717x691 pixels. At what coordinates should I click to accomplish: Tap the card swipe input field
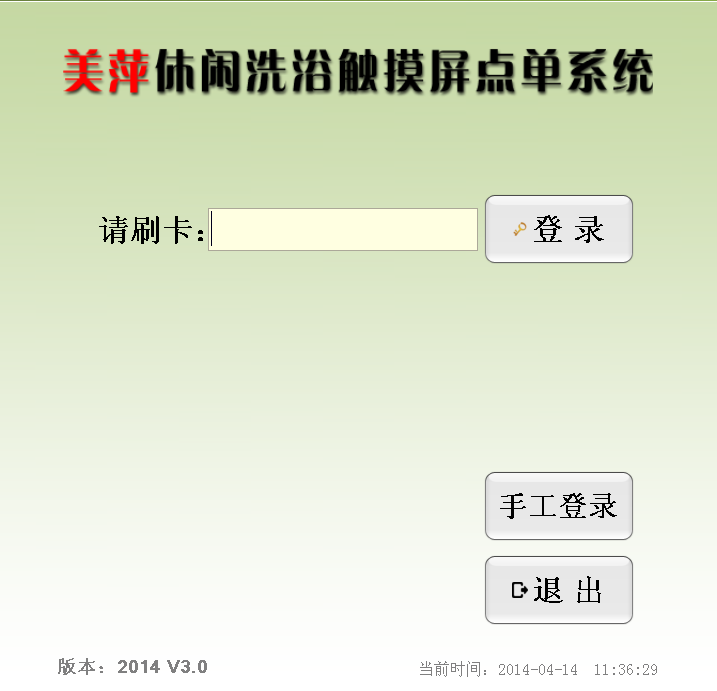pyautogui.click(x=342, y=230)
